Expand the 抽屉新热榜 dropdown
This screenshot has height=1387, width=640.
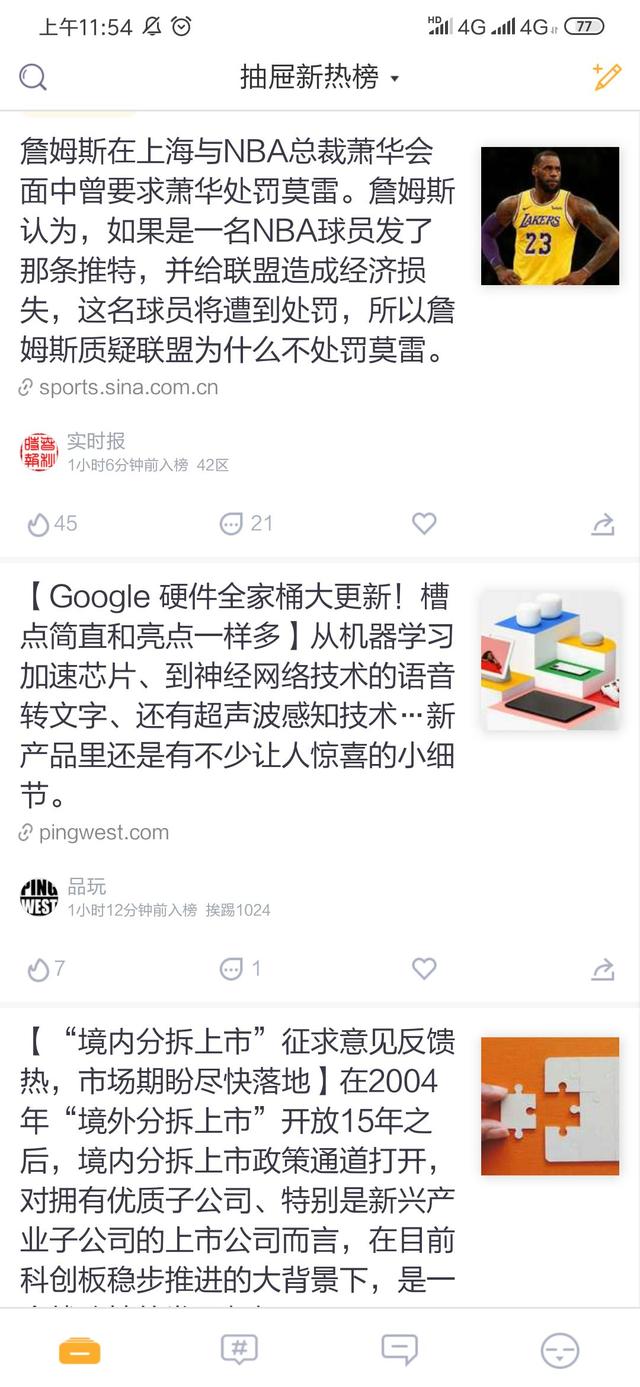click(319, 77)
